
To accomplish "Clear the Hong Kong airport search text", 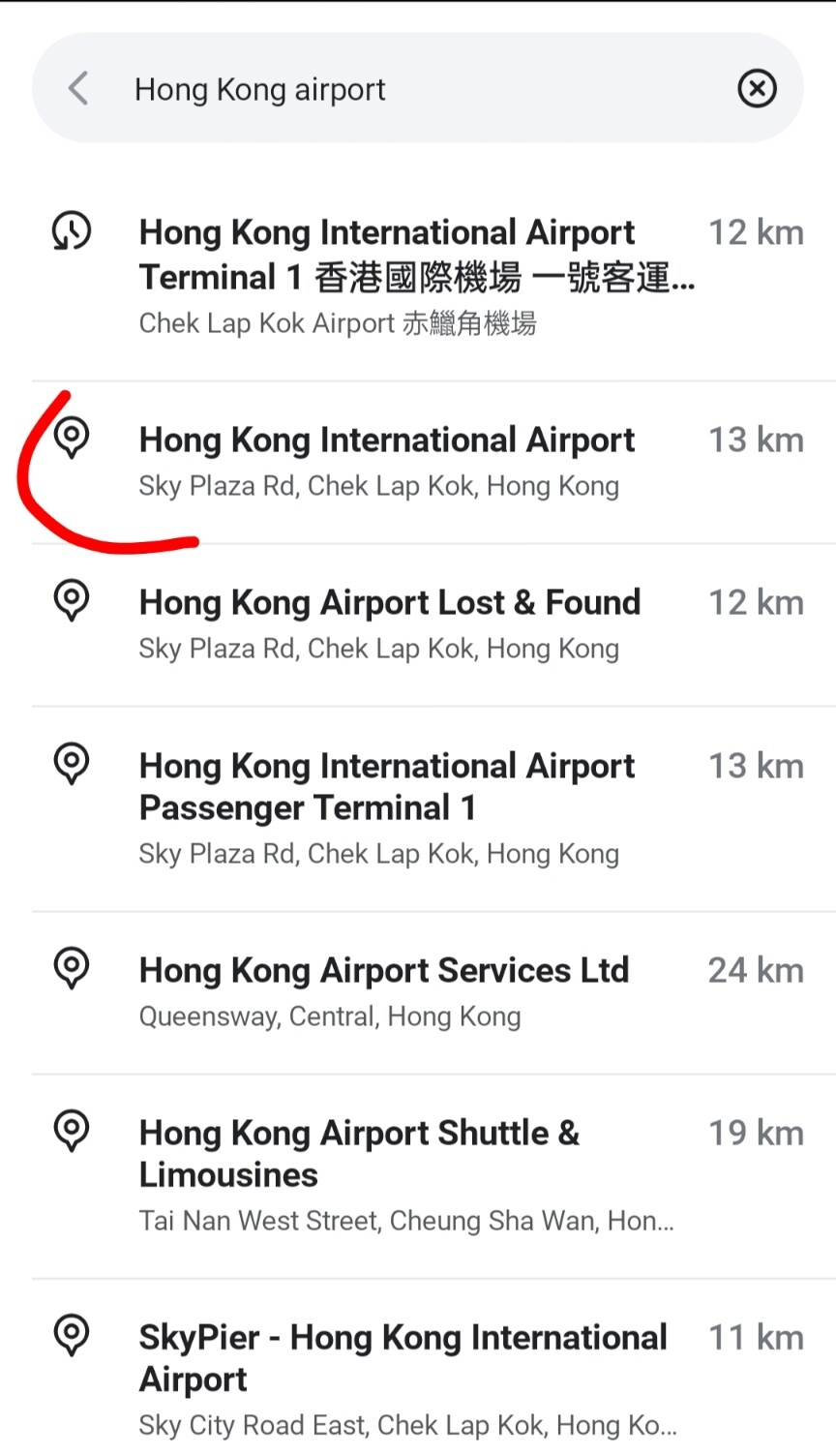I will (x=757, y=89).
